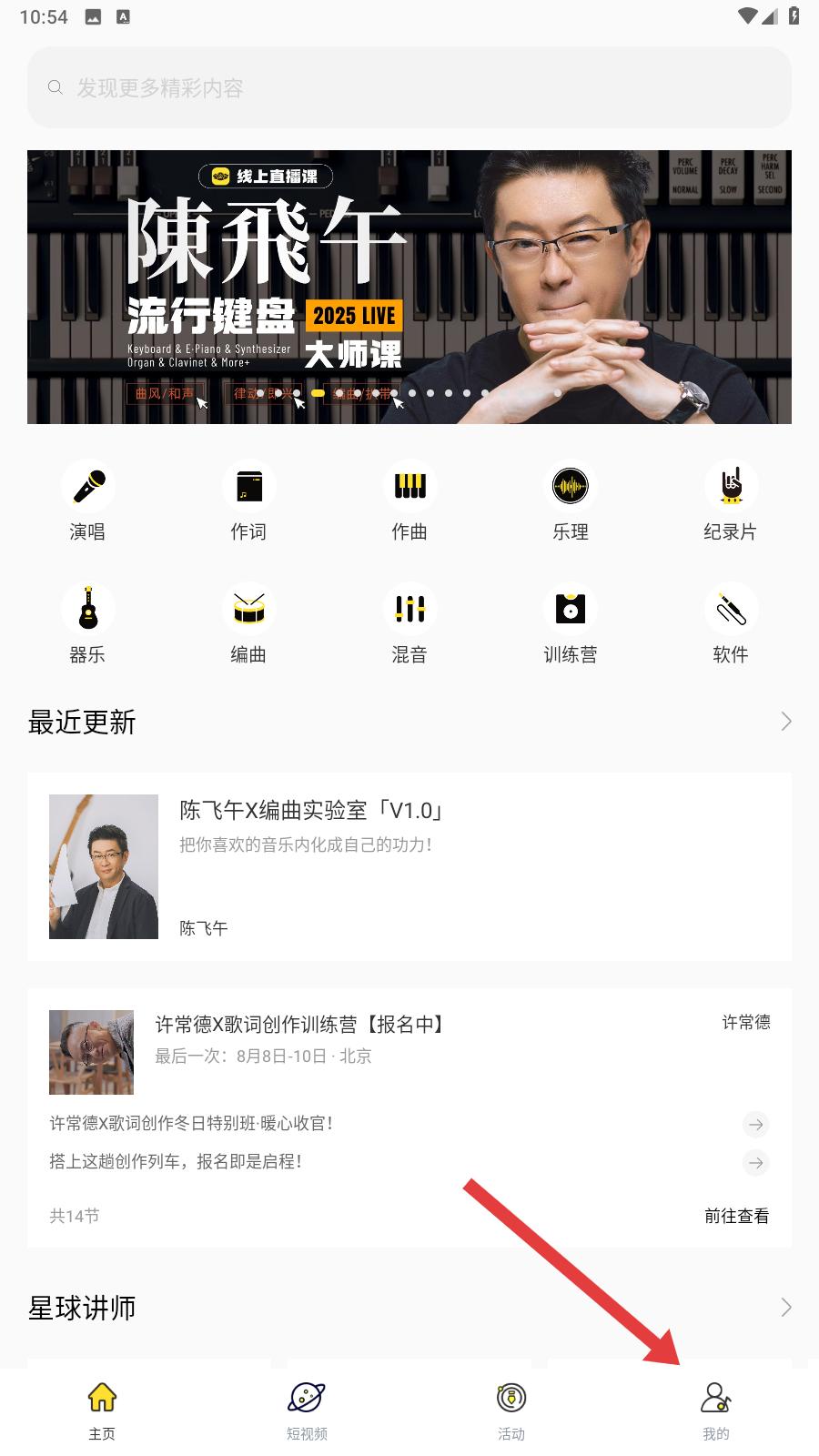This screenshot has height=1456, width=819.
Task: Select the 作曲 category
Action: [x=409, y=501]
